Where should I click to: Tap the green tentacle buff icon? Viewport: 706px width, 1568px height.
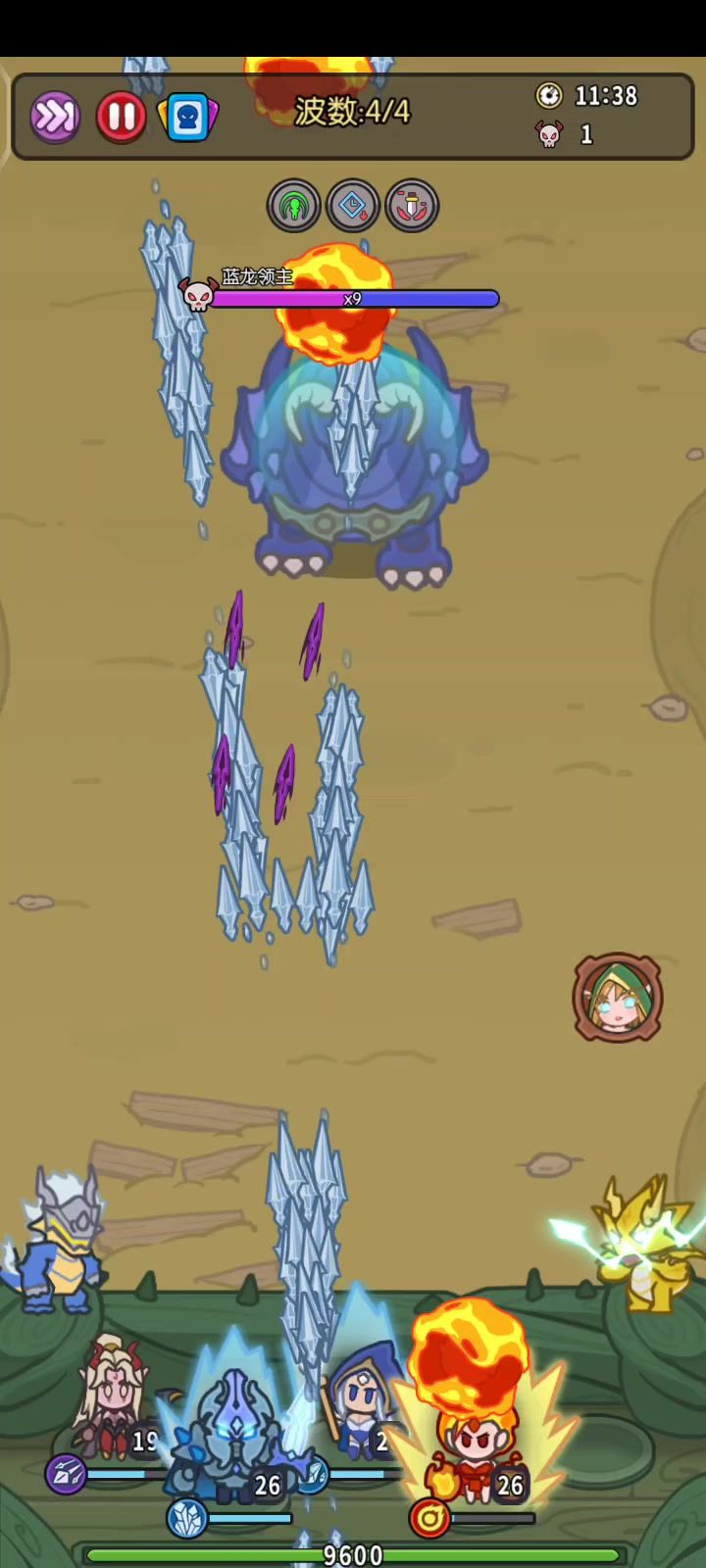(x=293, y=206)
